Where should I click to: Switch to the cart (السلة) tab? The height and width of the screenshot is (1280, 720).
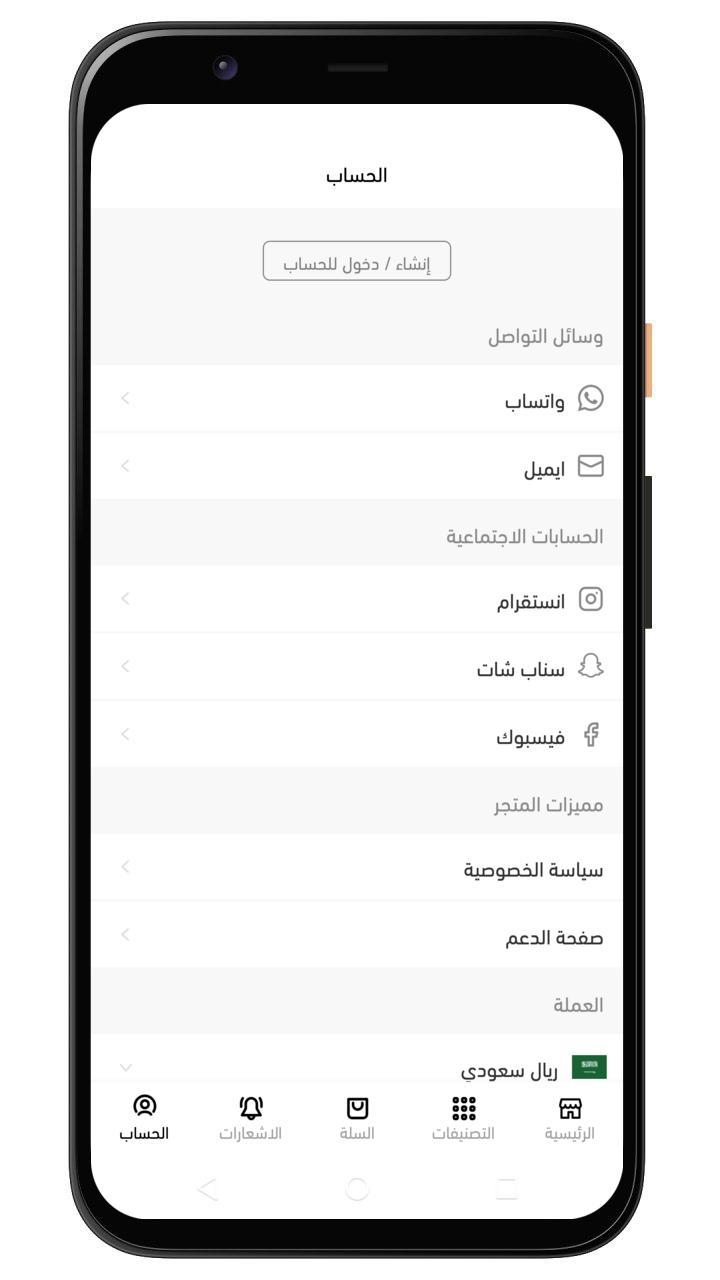[357, 1118]
